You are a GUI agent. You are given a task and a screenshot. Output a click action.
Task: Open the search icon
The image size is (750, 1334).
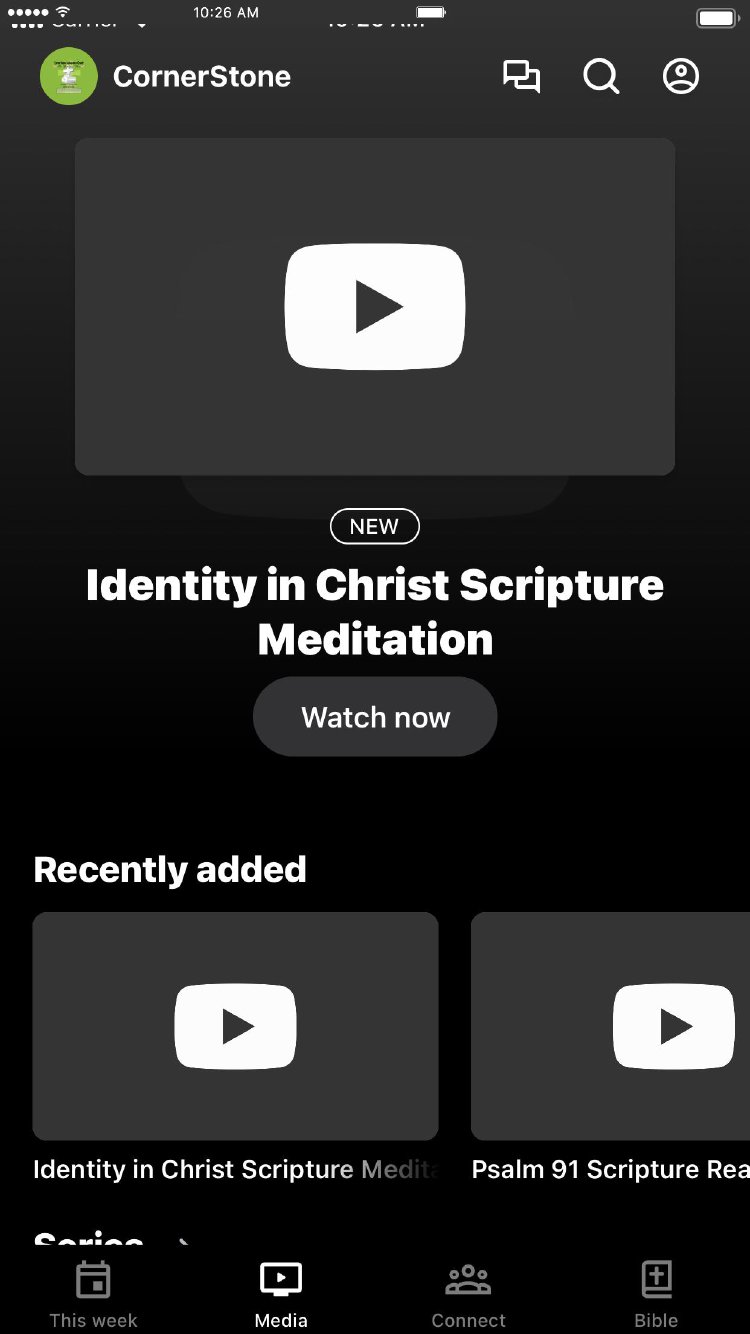(601, 77)
